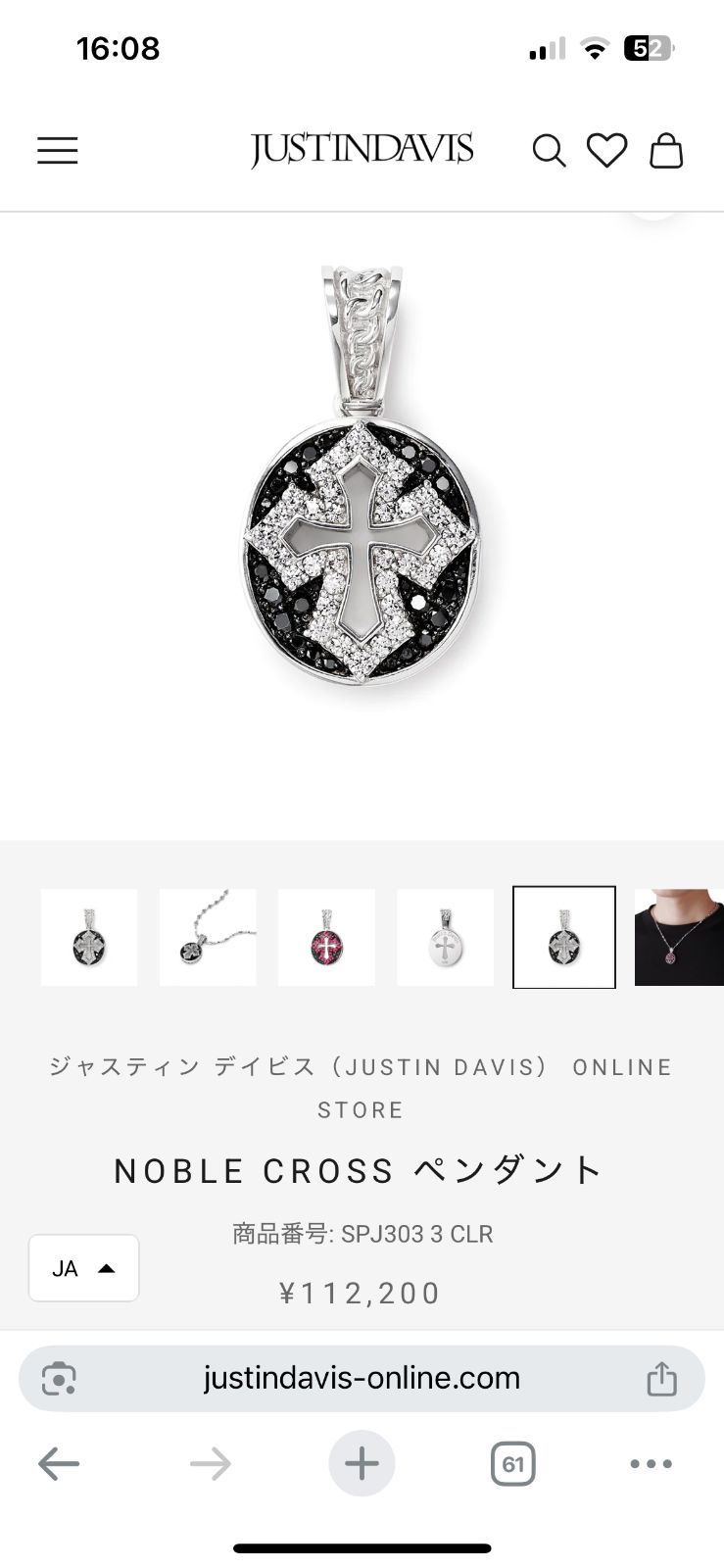Go back using the back arrow
This screenshot has height=1568, width=724.
coord(59,1463)
